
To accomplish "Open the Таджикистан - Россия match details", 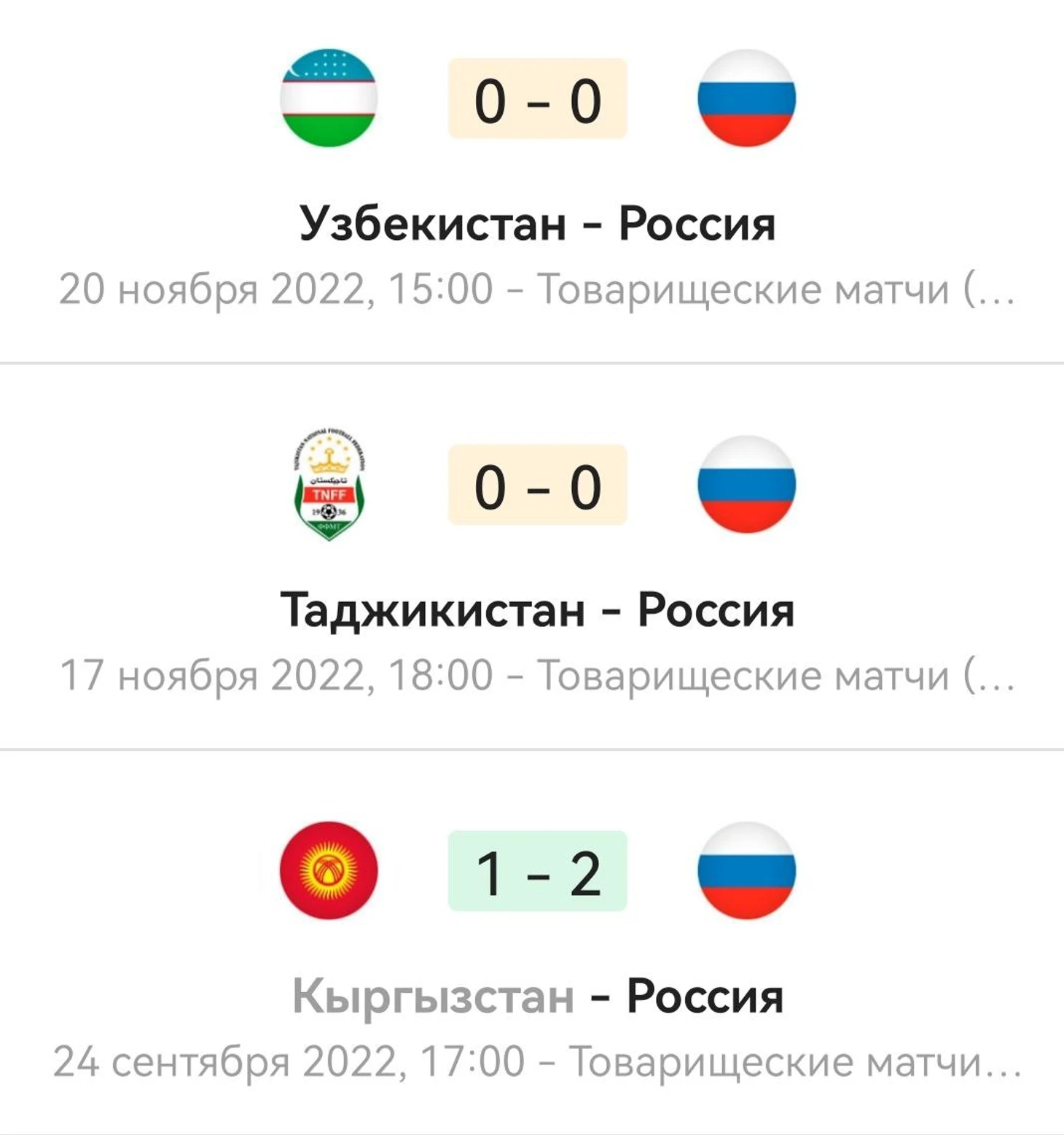I will 537,609.
